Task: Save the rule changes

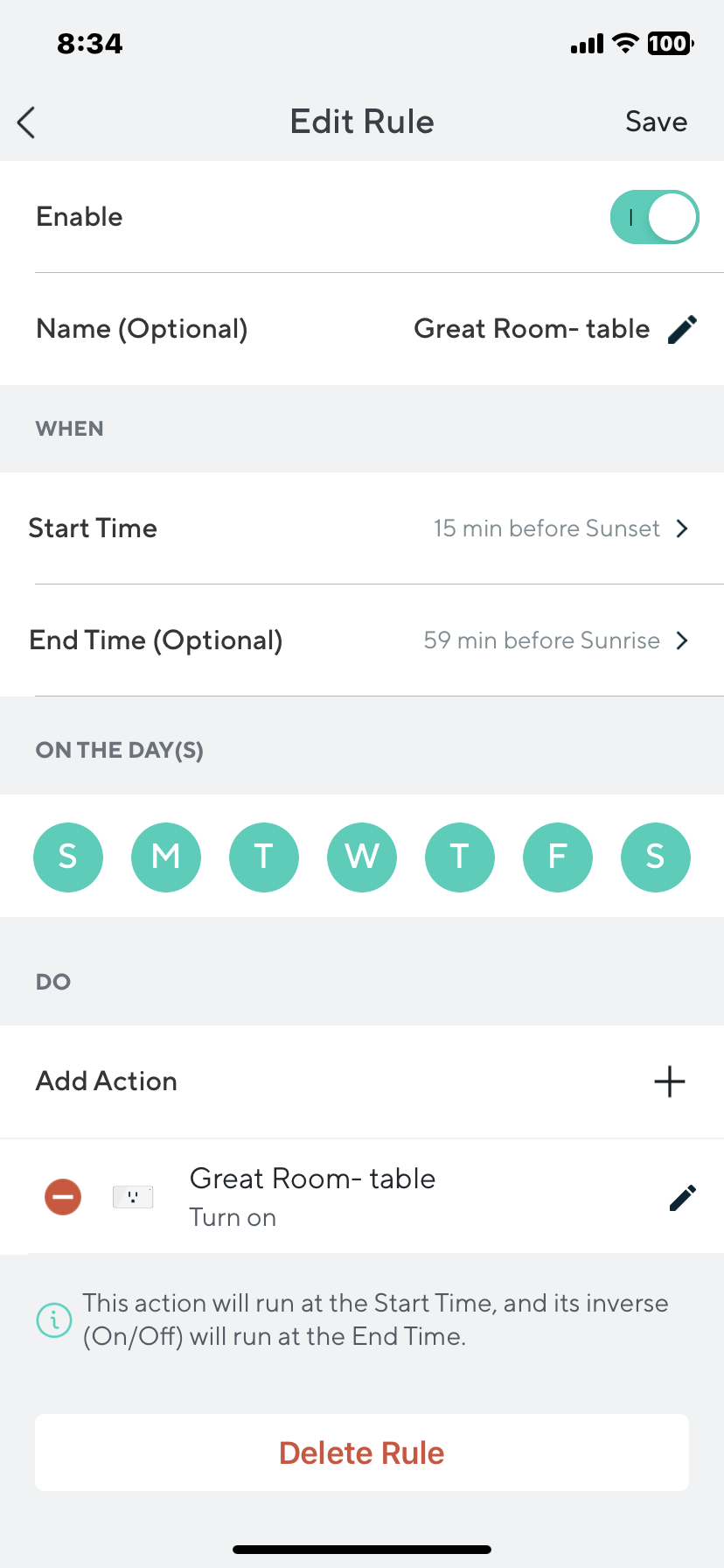Action: click(655, 122)
